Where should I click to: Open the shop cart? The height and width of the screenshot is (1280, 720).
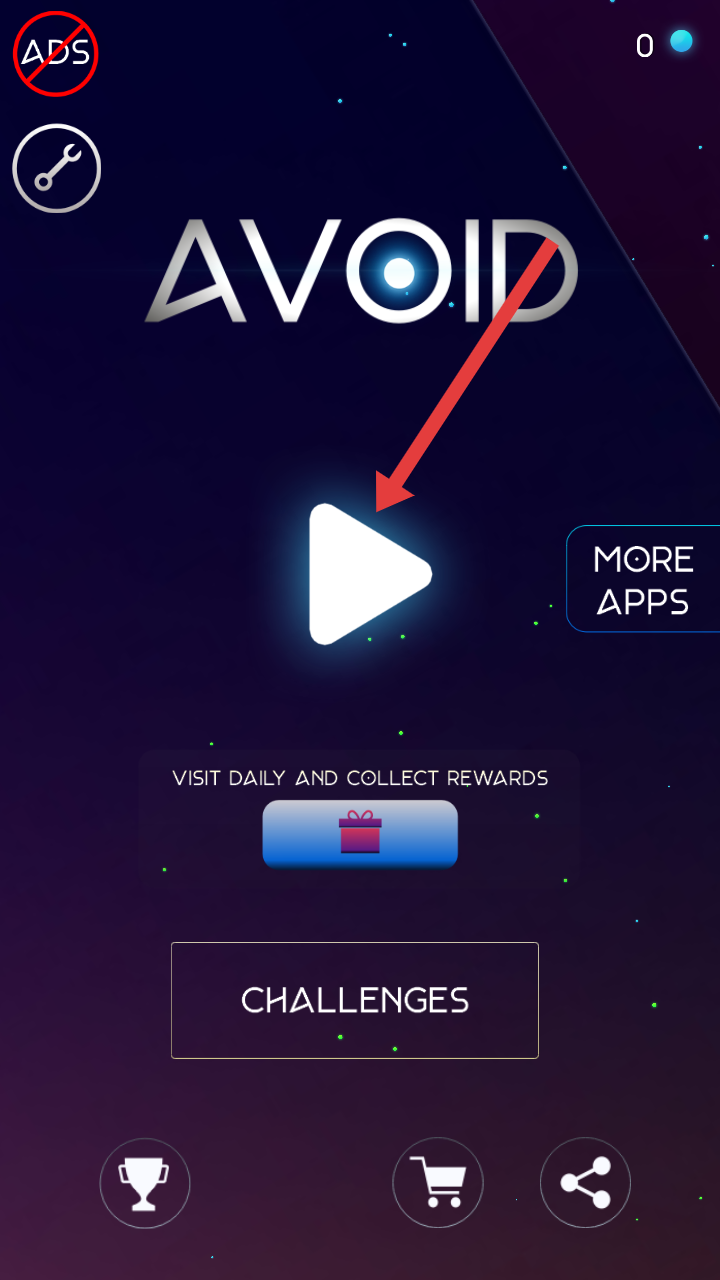point(438,1183)
